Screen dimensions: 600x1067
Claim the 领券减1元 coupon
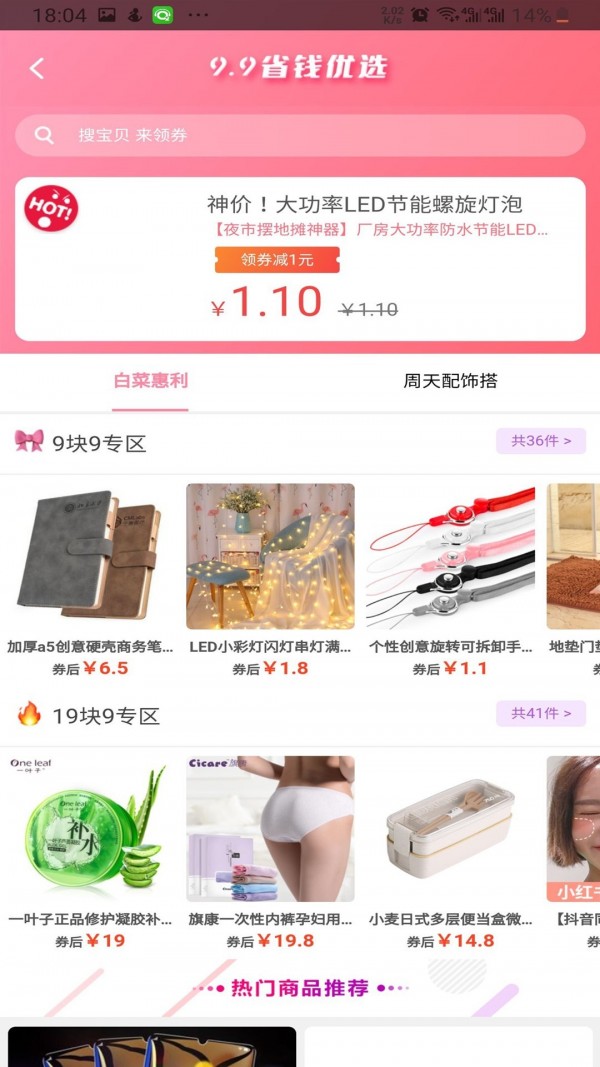pos(277,260)
